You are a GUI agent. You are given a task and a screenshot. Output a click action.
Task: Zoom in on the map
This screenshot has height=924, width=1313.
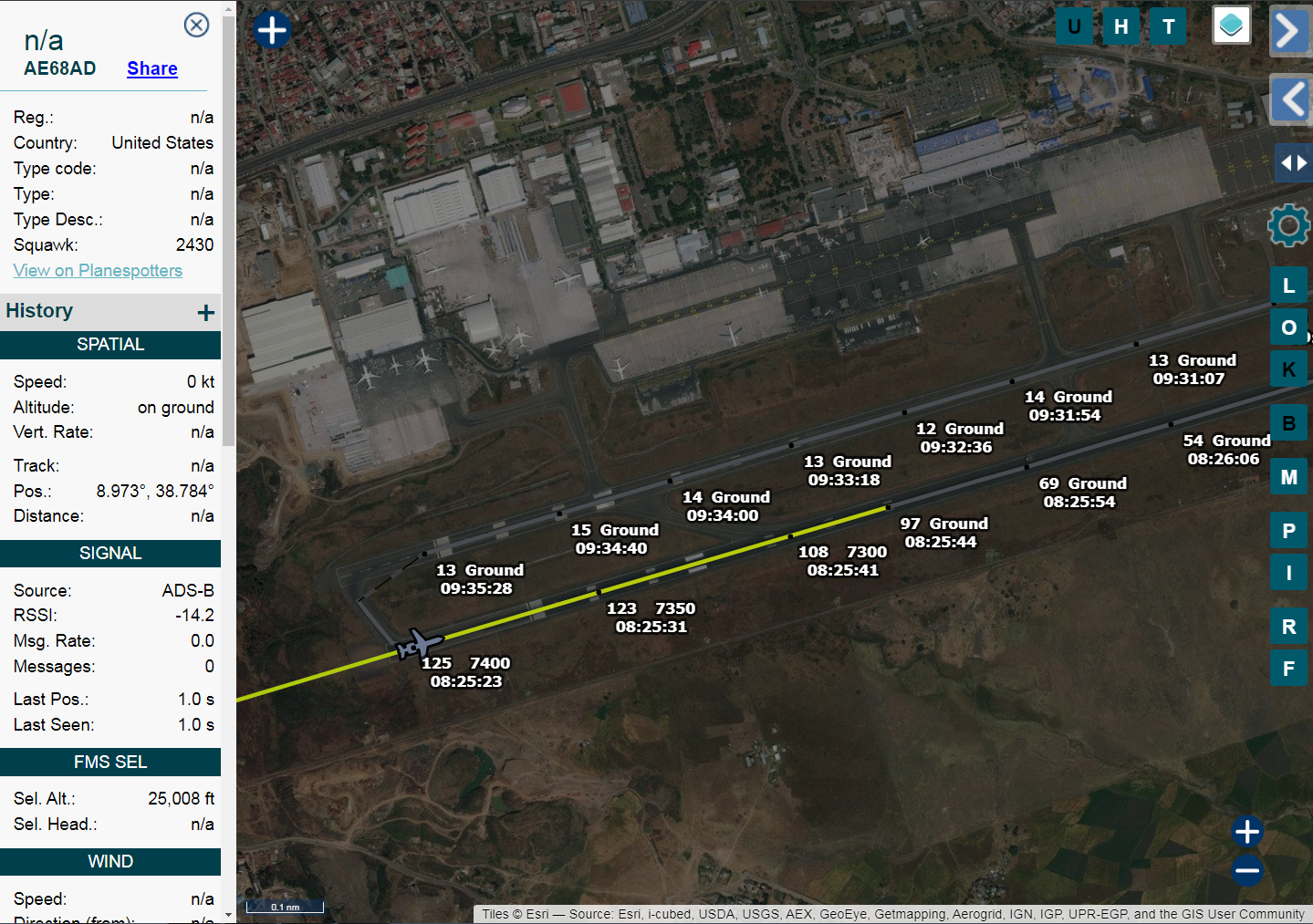[x=1246, y=831]
